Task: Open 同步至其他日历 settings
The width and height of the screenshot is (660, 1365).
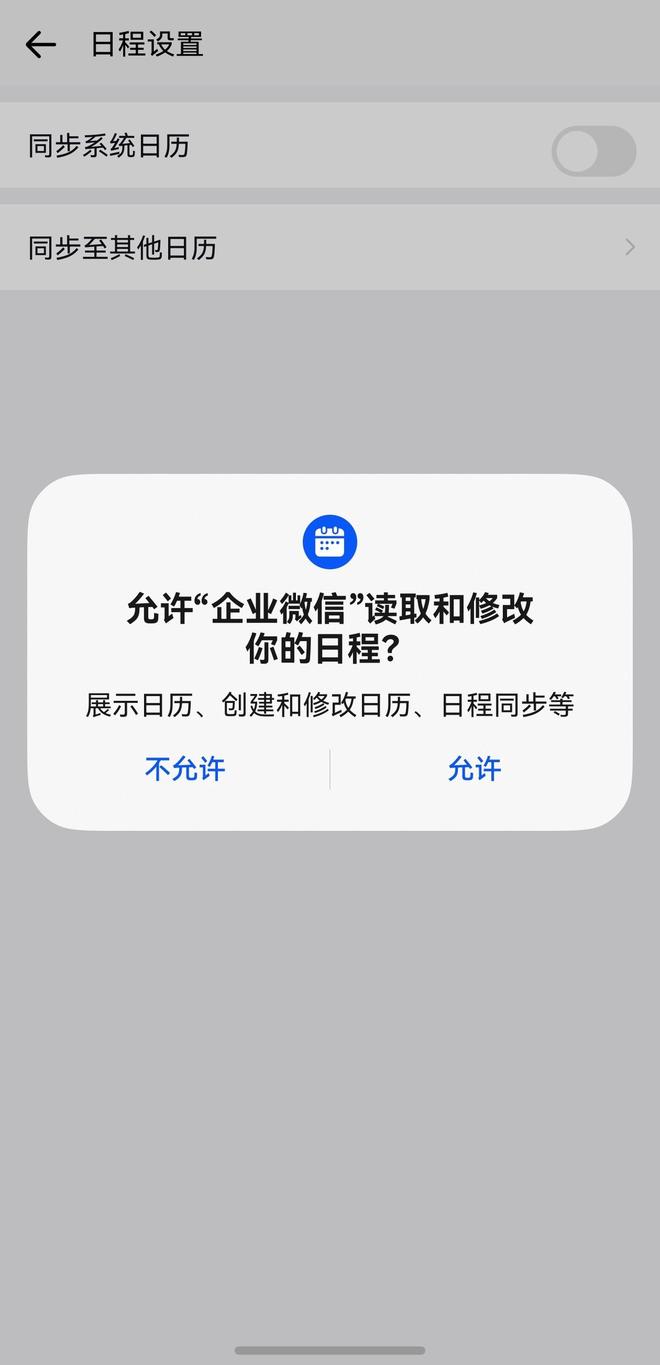Action: [330, 248]
